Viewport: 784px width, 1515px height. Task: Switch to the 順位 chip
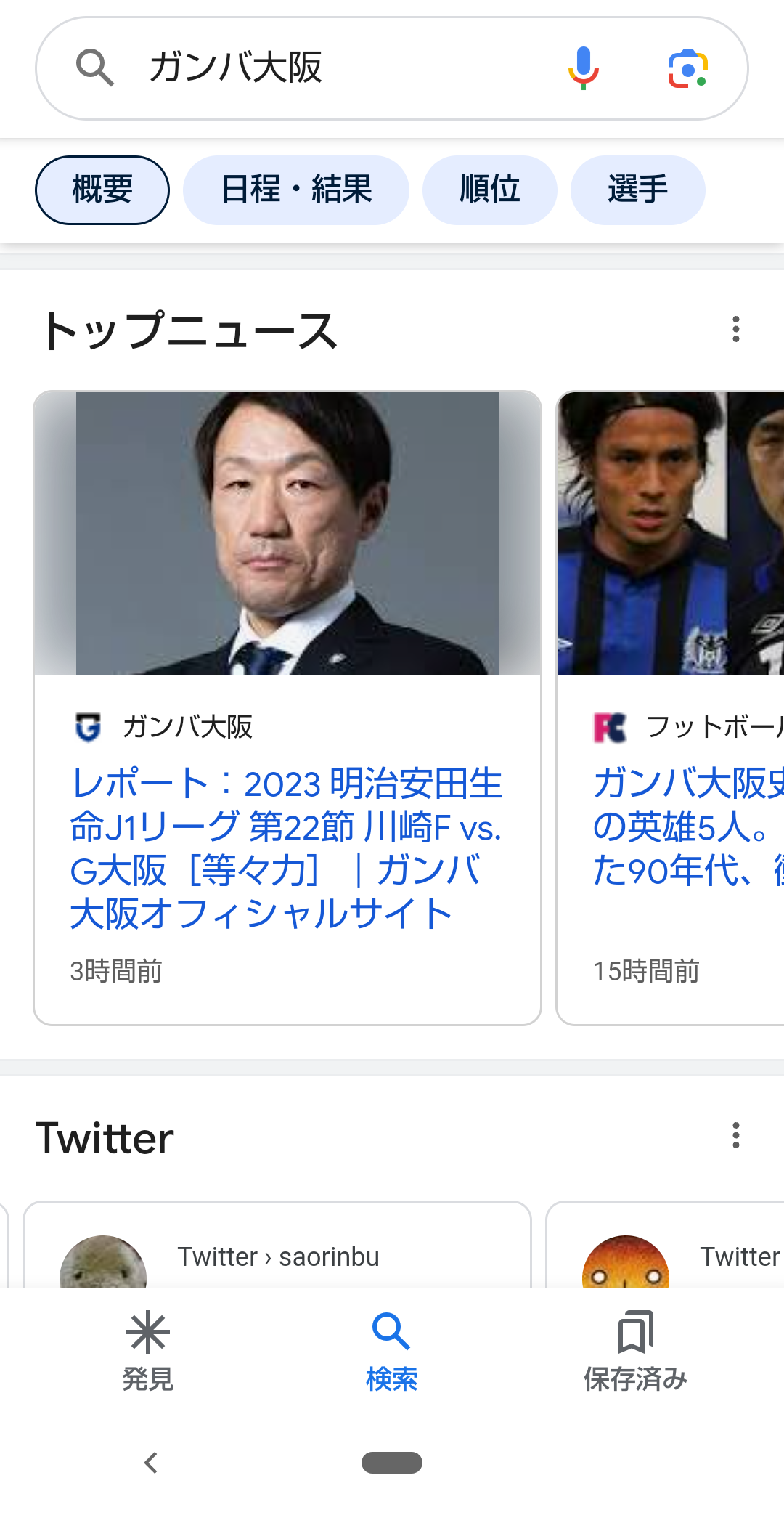point(489,190)
